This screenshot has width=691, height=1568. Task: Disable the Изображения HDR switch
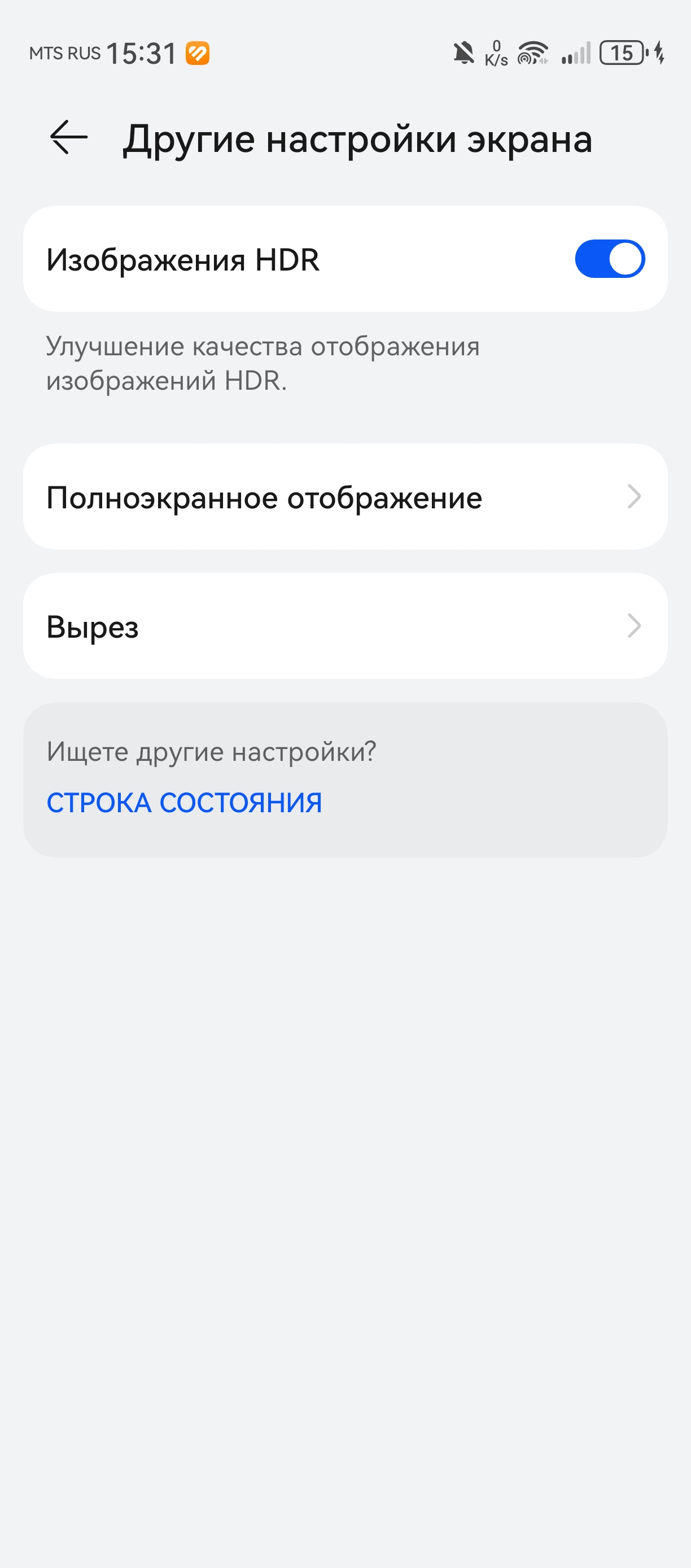click(x=610, y=259)
